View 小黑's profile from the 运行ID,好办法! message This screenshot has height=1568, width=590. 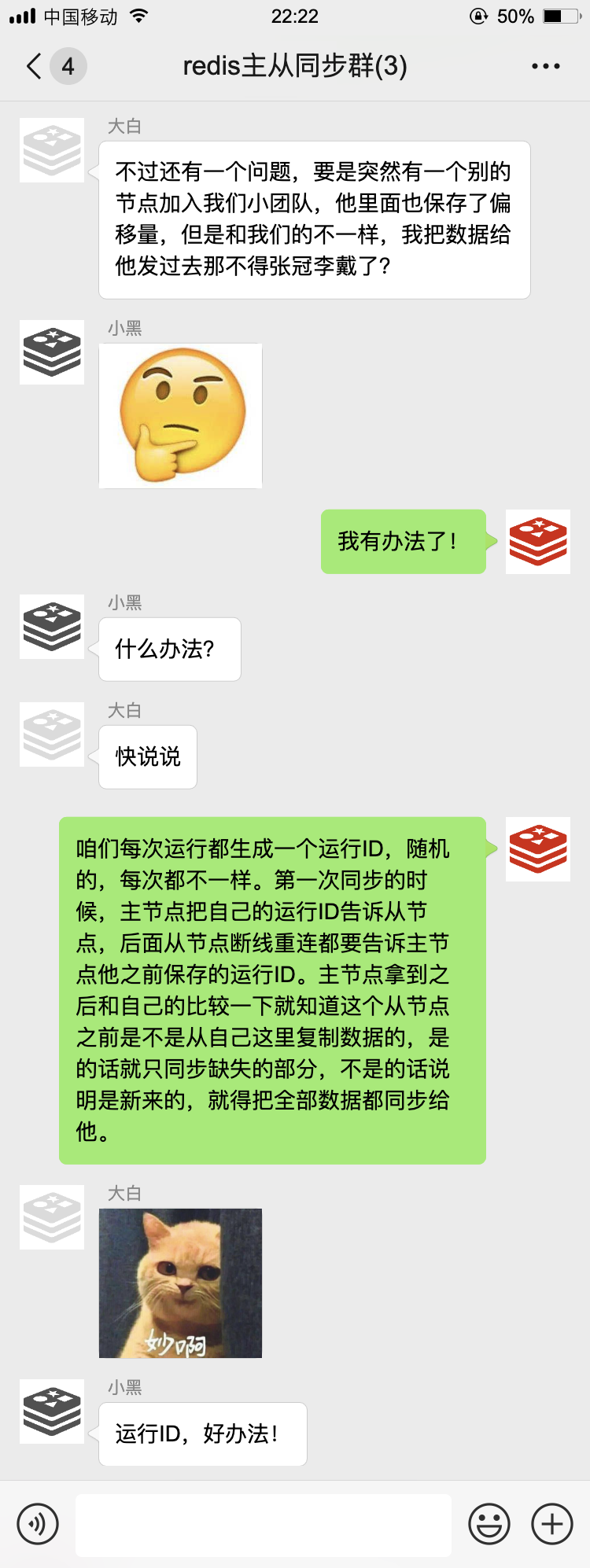coord(52,1412)
